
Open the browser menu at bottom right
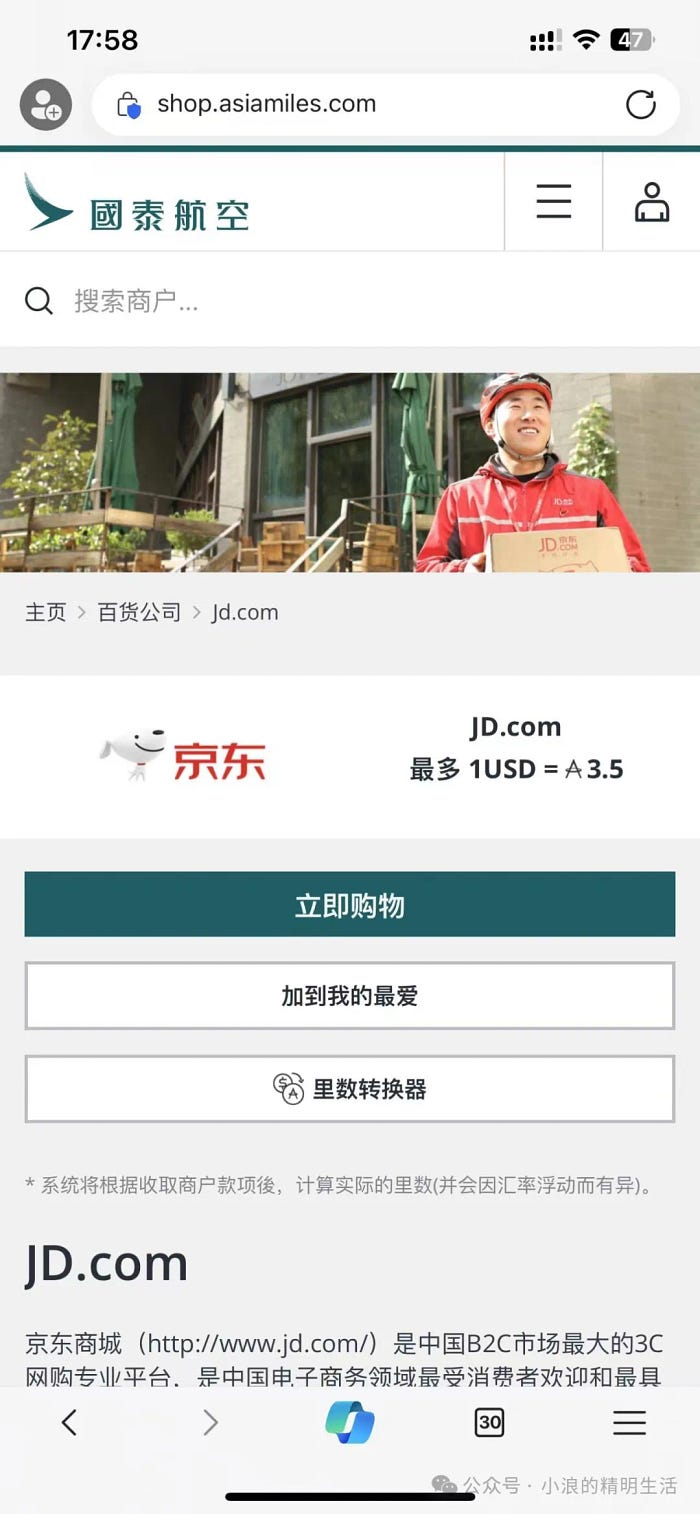tap(629, 1422)
